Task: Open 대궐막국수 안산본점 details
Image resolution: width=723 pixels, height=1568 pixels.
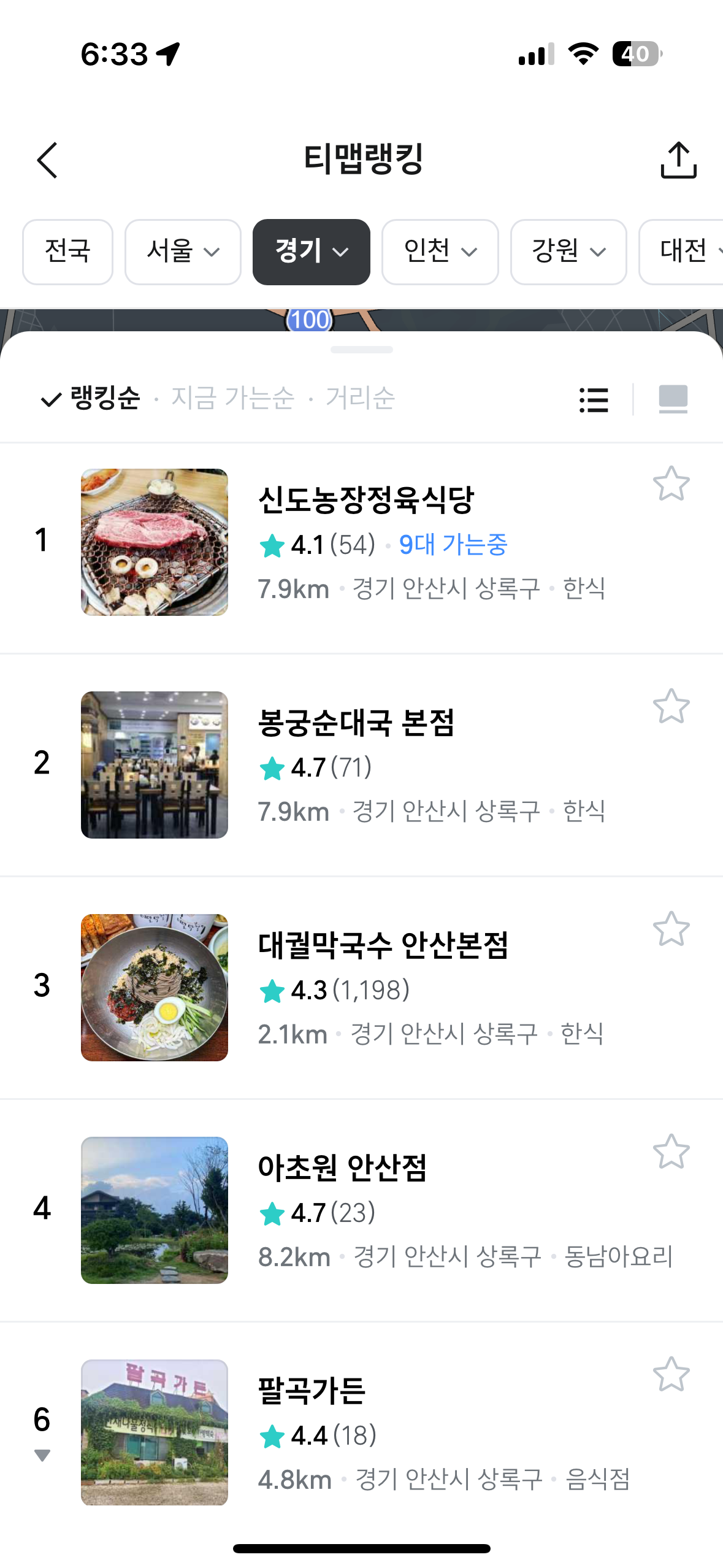Action: [383, 945]
